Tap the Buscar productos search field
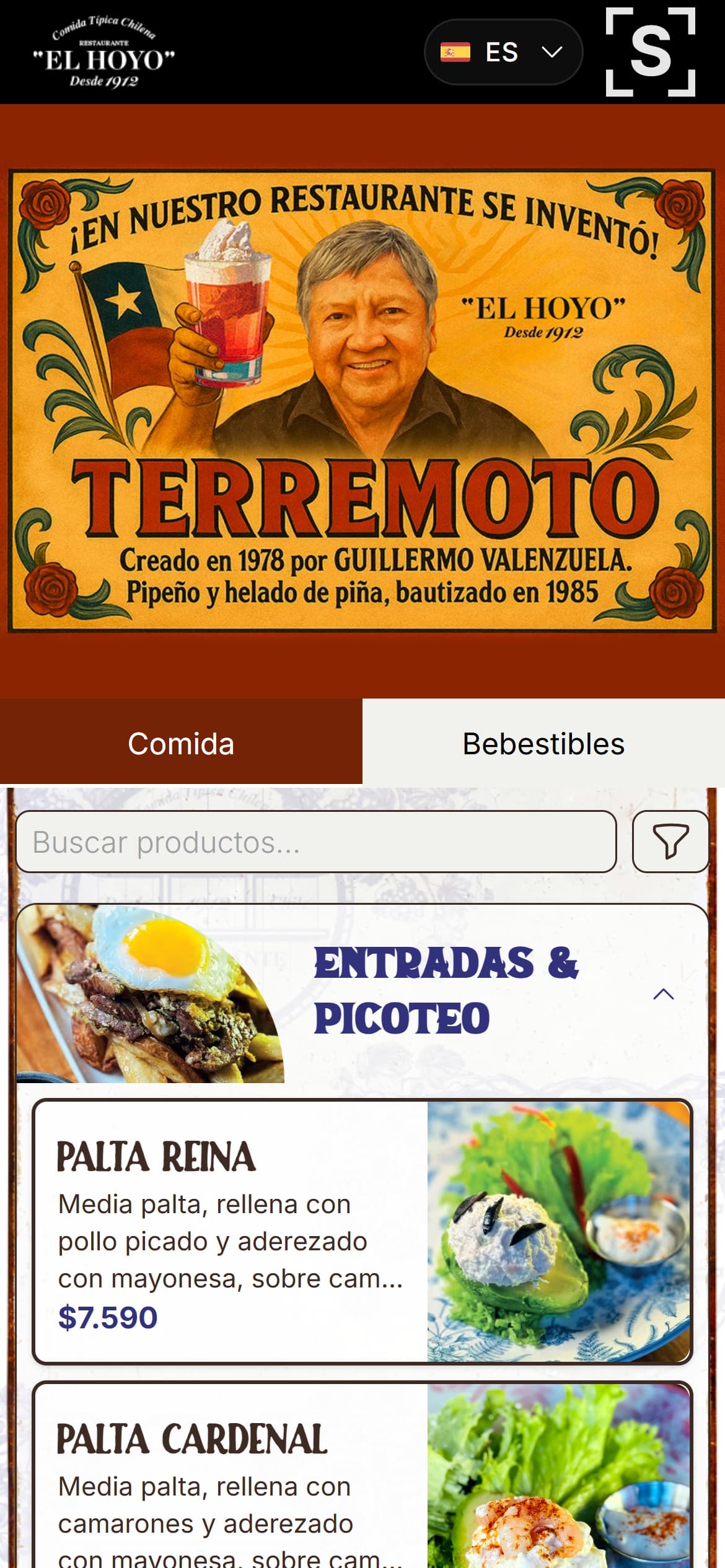 tap(316, 842)
